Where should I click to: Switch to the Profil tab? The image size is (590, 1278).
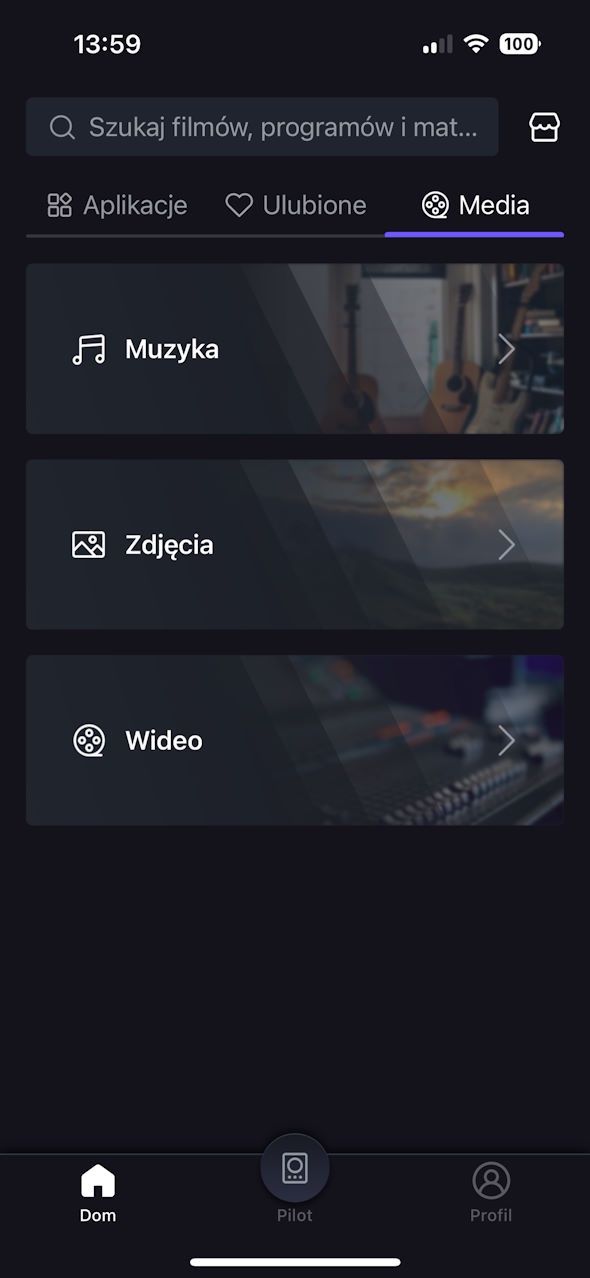click(x=491, y=1193)
